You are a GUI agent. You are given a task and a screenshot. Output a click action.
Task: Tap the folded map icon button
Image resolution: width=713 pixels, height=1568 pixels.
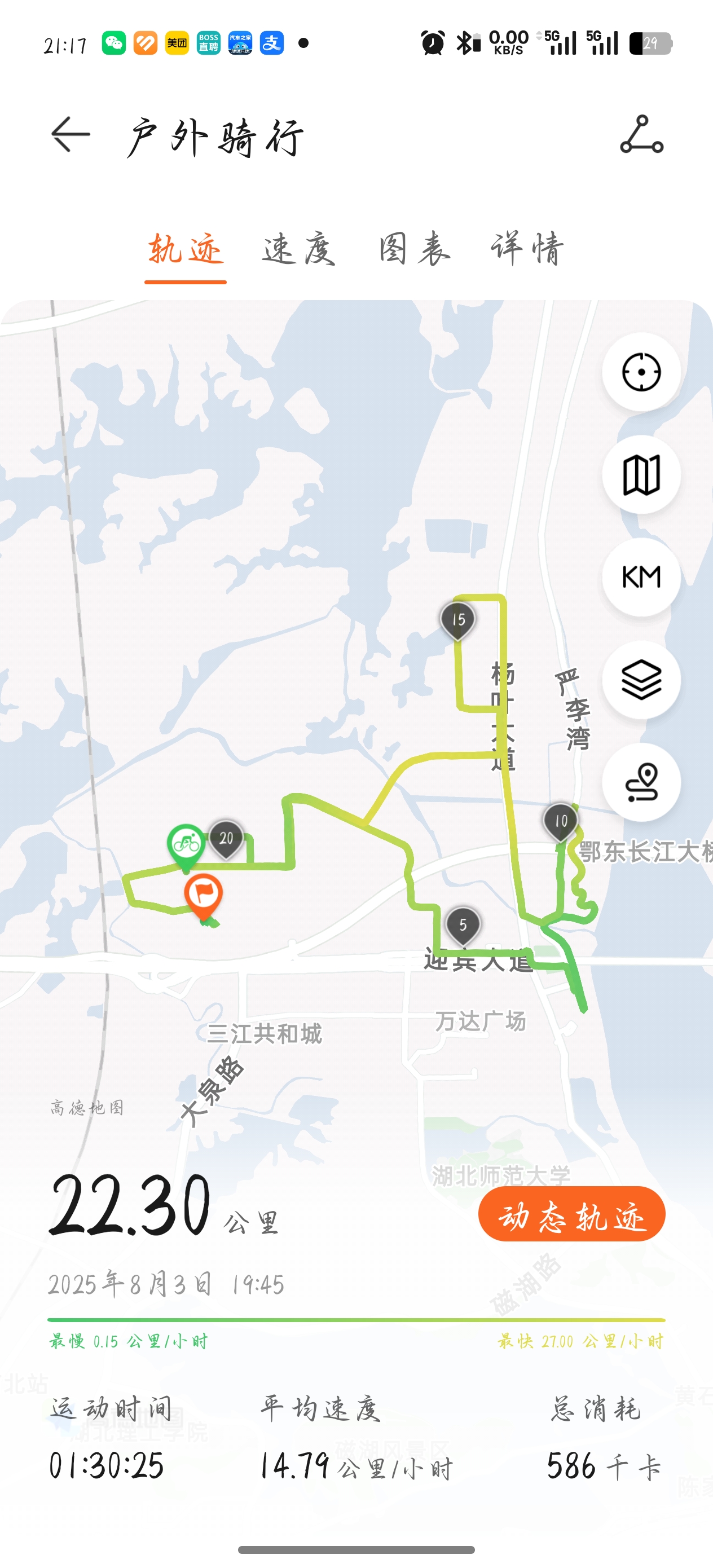tap(641, 475)
